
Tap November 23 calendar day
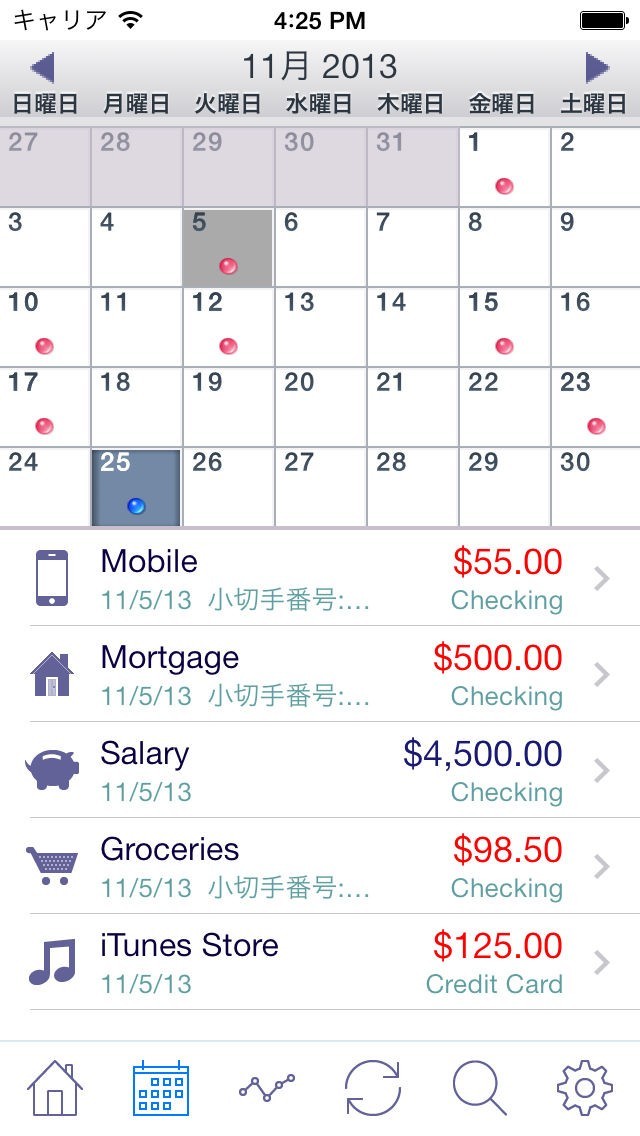click(596, 407)
